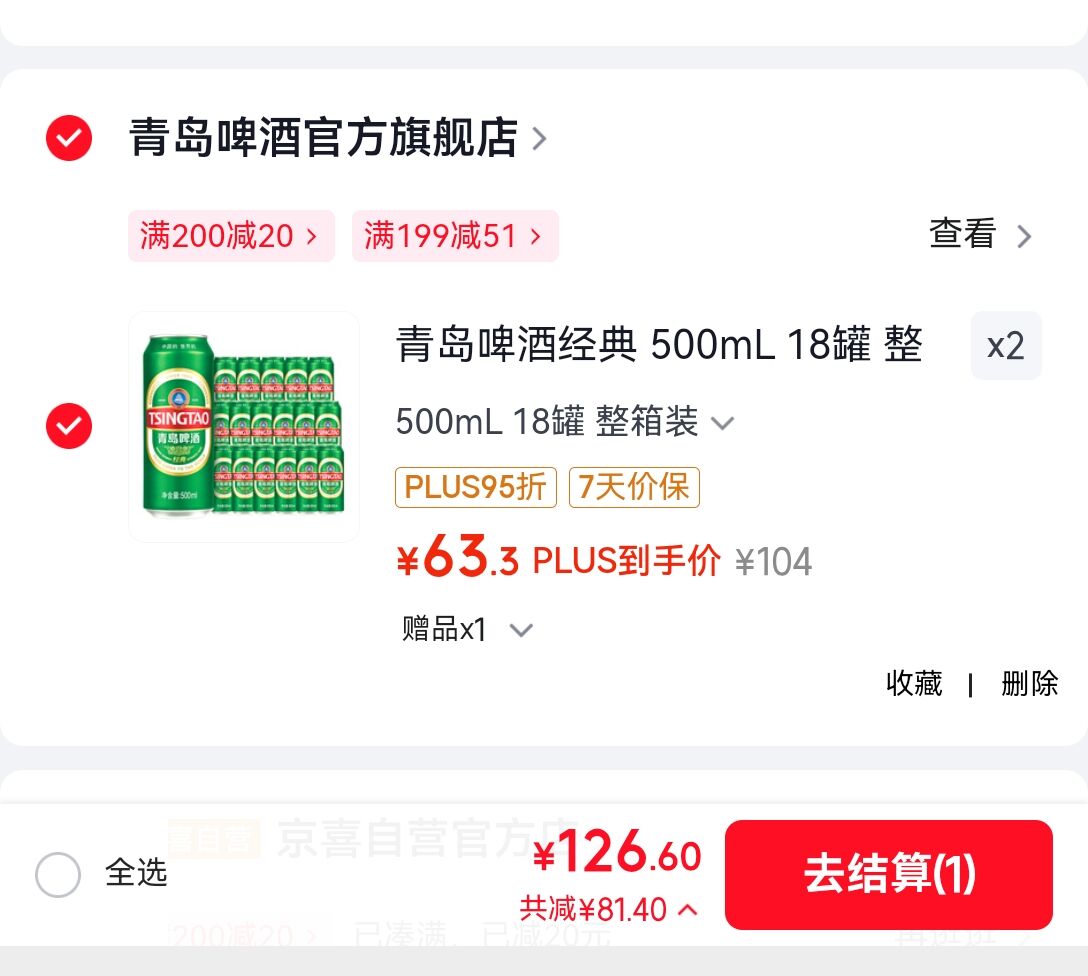This screenshot has height=976, width=1088.
Task: Open the 满200减20 promotion chip
Action: coord(231,236)
